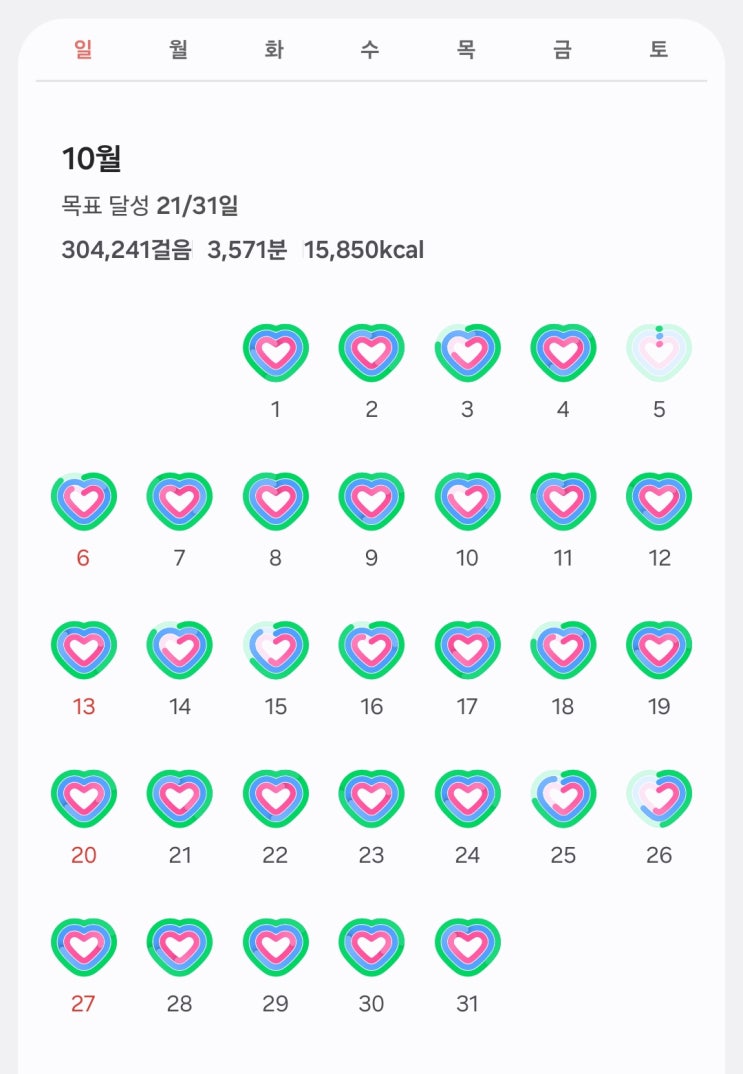Viewport: 743px width, 1074px height.
Task: View October 23 daily activity
Action: (371, 800)
